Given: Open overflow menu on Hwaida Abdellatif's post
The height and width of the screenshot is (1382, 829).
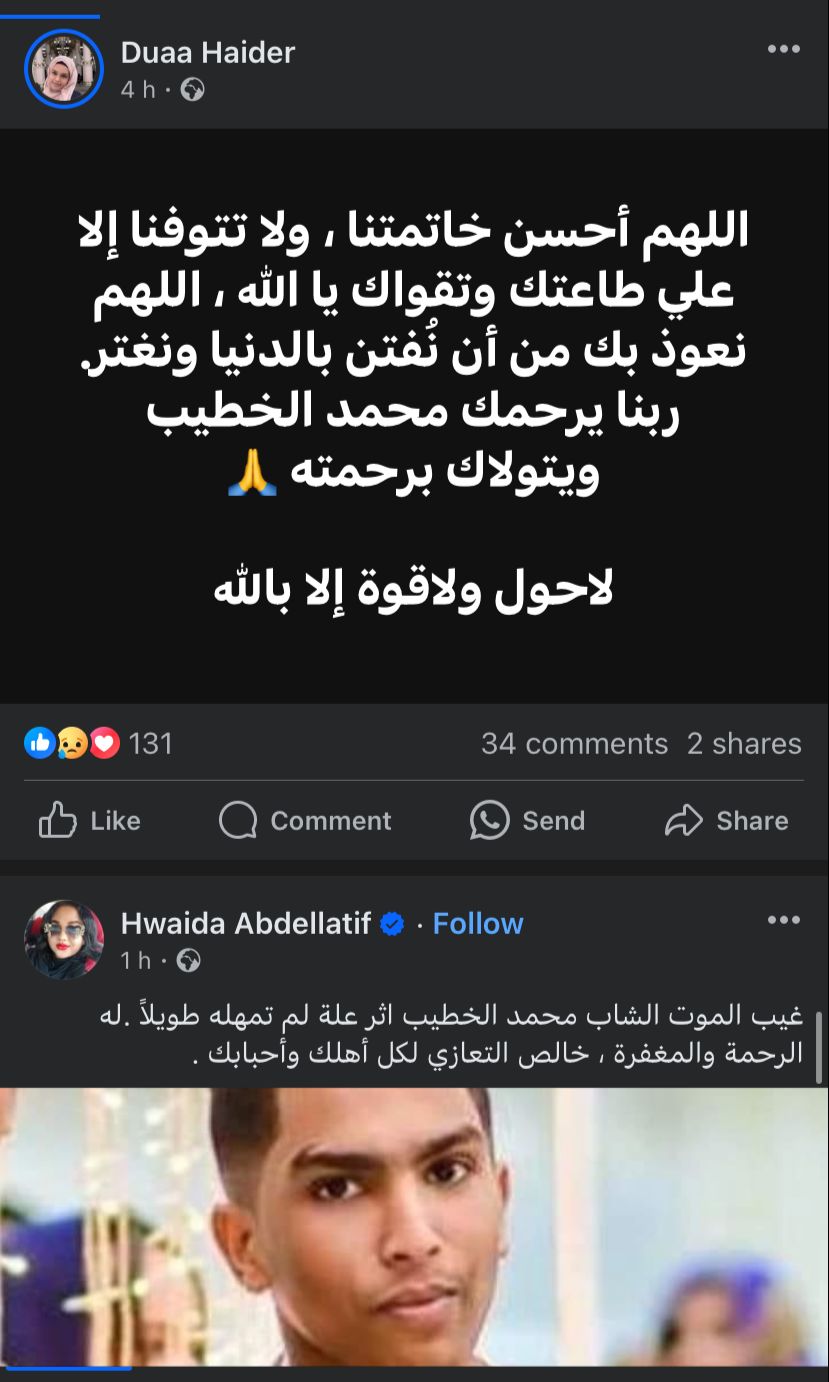Looking at the screenshot, I should pyautogui.click(x=783, y=921).
